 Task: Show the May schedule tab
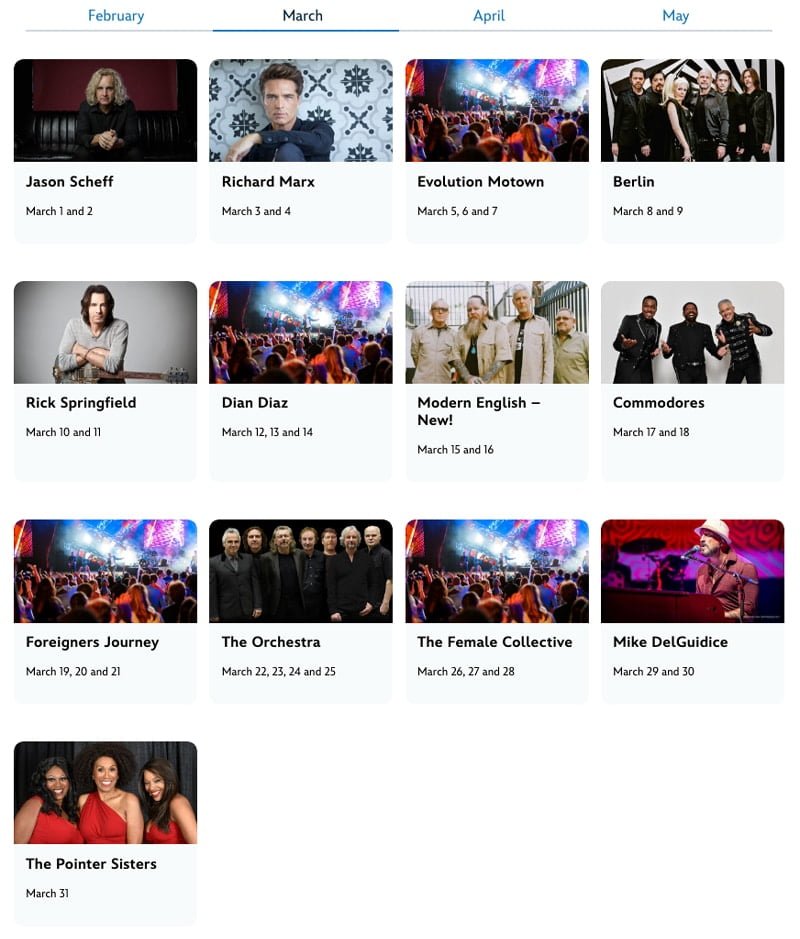(676, 16)
